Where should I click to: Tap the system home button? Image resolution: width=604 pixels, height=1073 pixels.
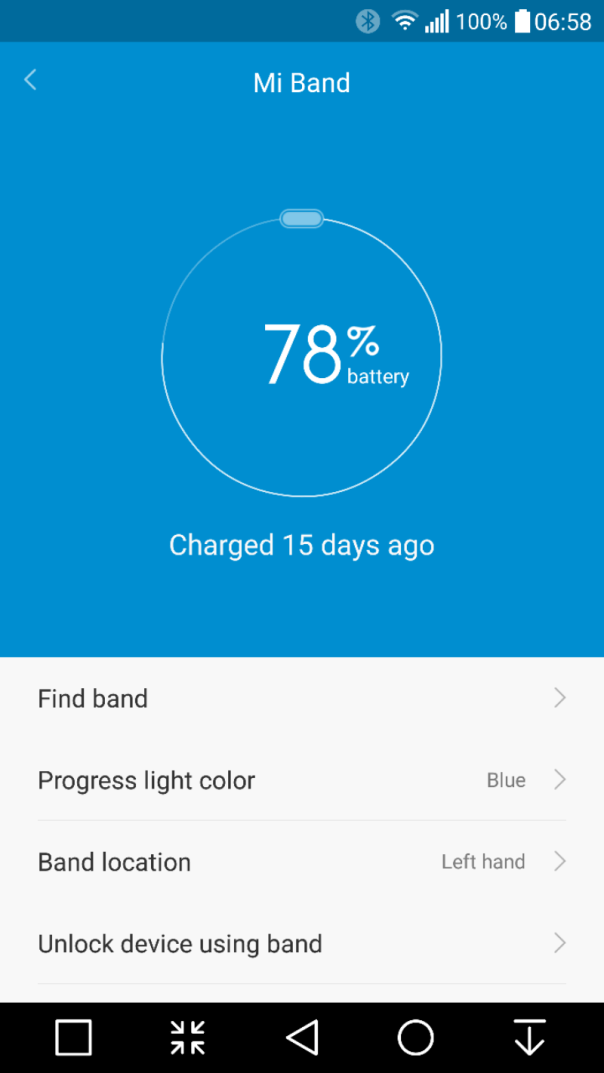[x=415, y=1037]
